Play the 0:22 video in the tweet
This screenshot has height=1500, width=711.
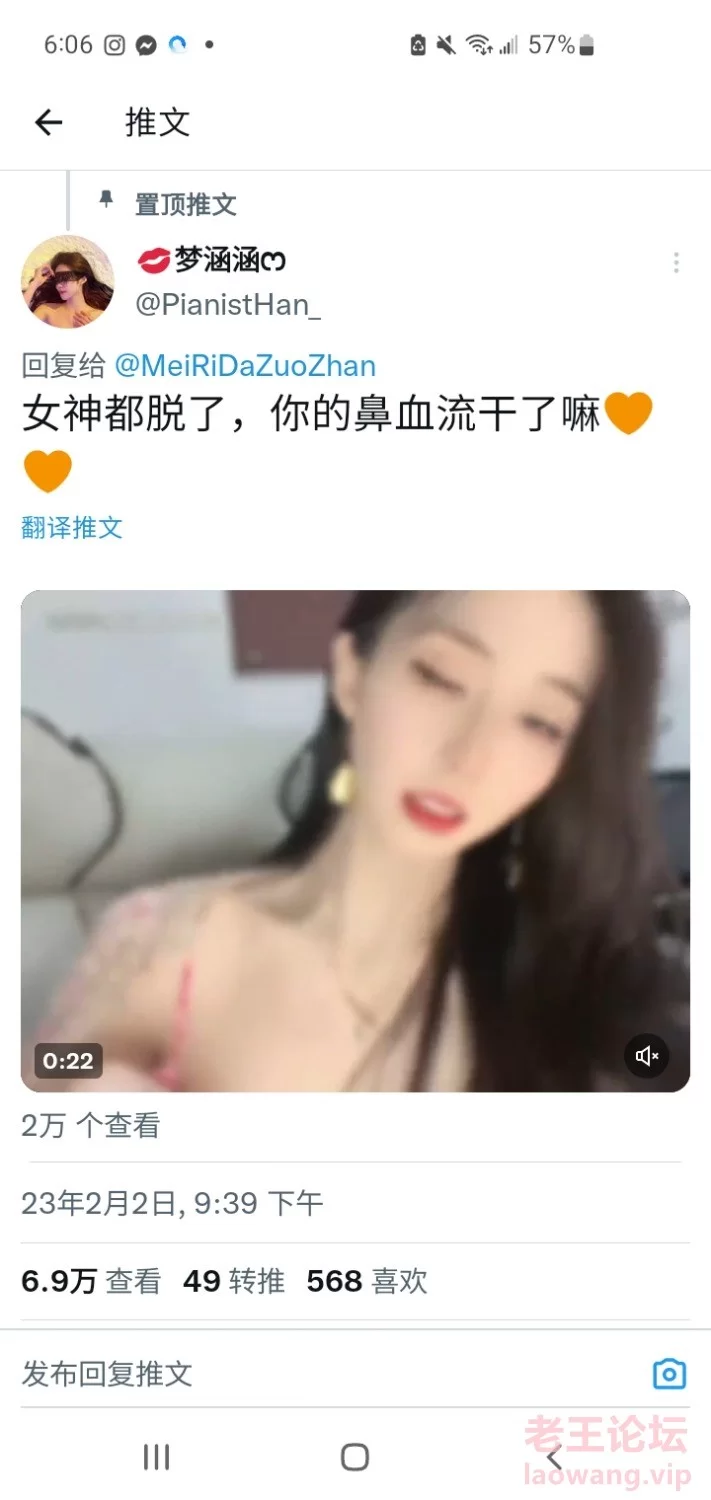pos(355,840)
